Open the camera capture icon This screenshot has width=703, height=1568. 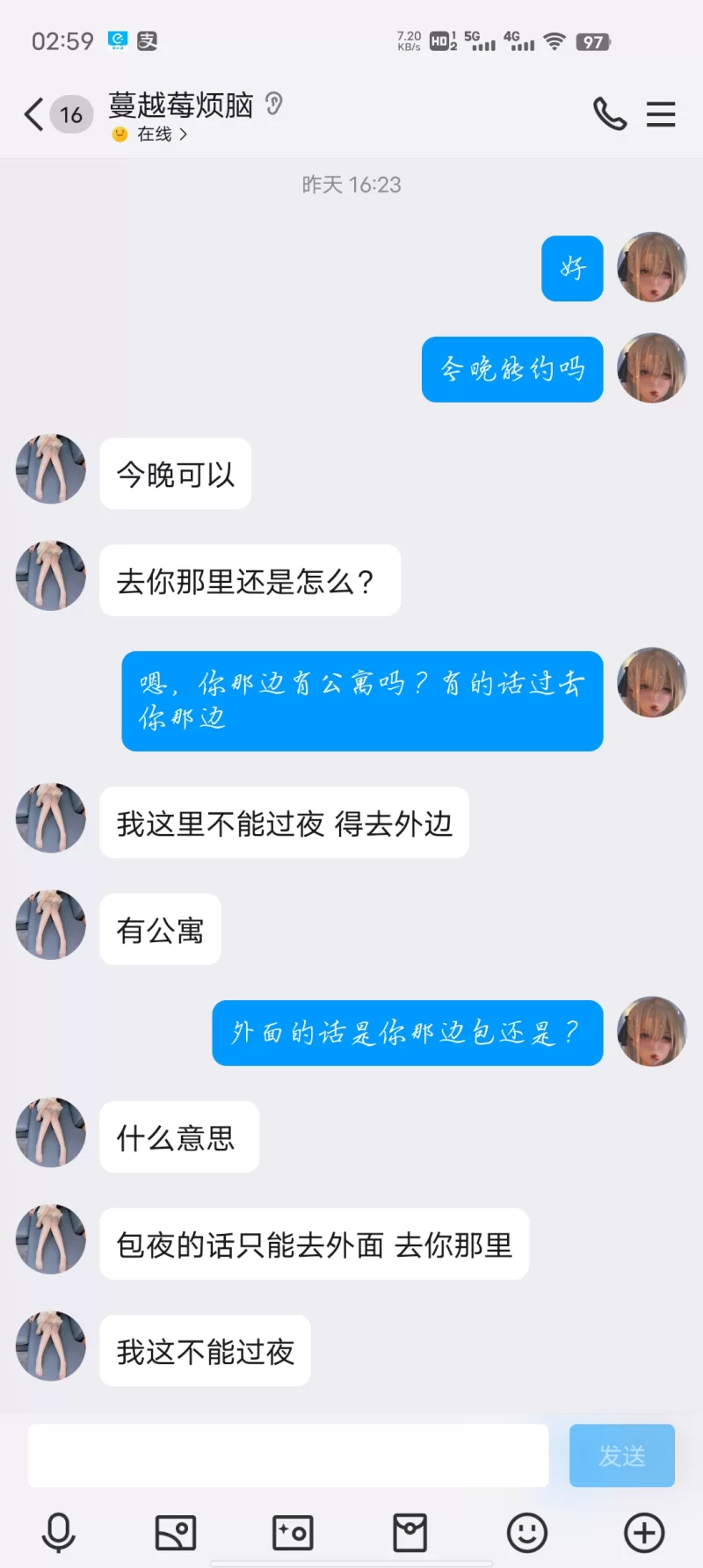(293, 1533)
